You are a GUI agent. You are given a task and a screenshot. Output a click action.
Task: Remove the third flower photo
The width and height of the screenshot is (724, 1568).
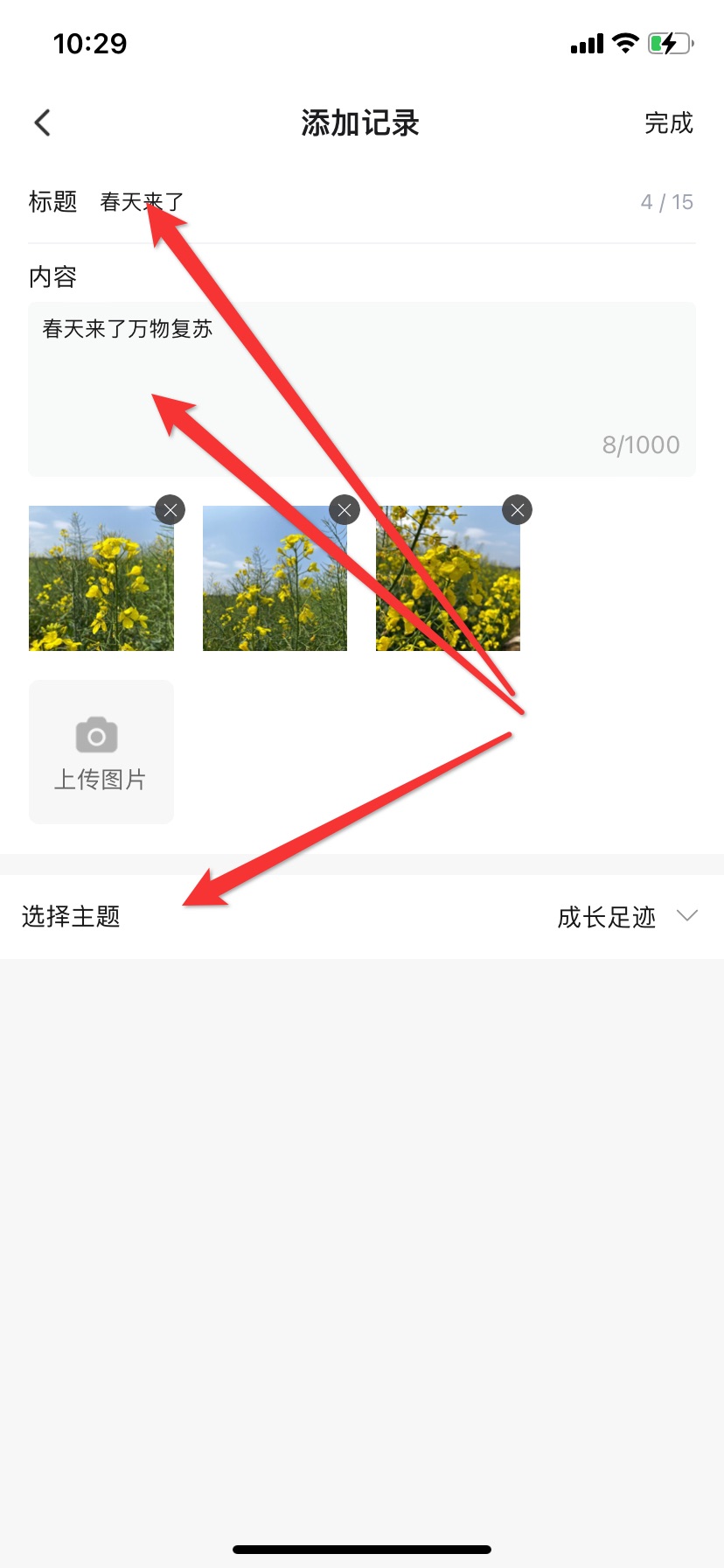tap(517, 510)
